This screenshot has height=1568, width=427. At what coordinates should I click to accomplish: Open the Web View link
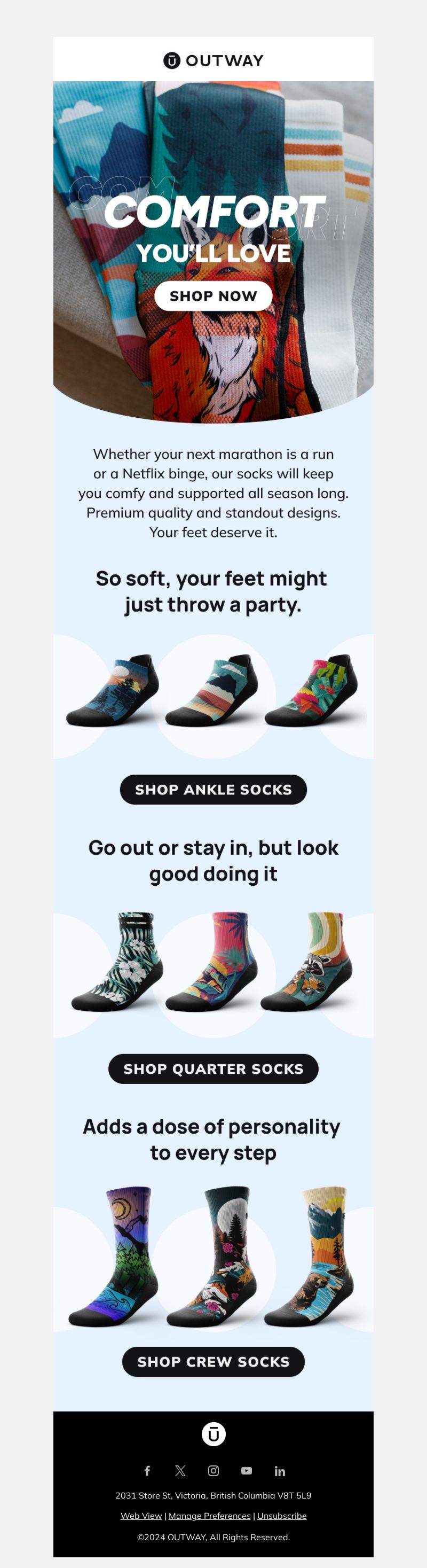[x=141, y=1516]
